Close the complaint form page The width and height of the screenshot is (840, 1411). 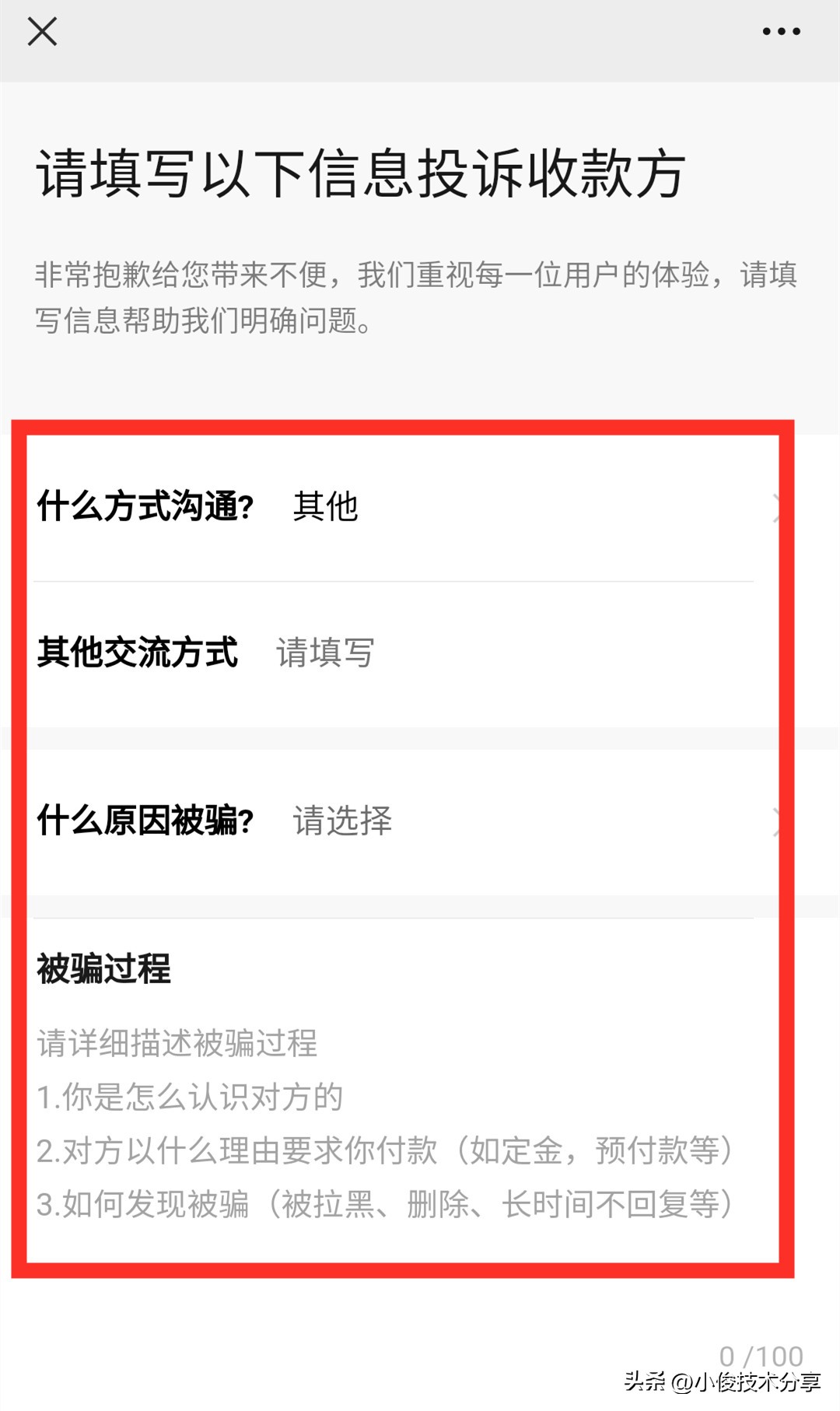click(42, 32)
